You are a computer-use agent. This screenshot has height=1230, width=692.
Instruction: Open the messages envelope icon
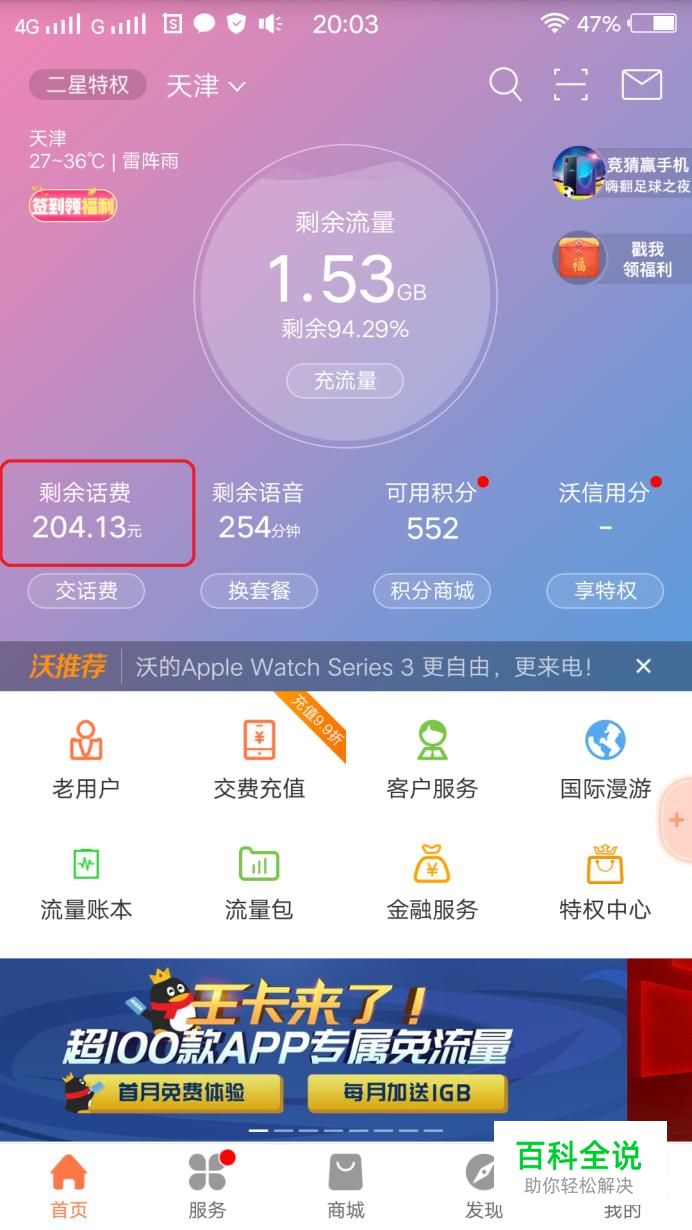point(642,85)
